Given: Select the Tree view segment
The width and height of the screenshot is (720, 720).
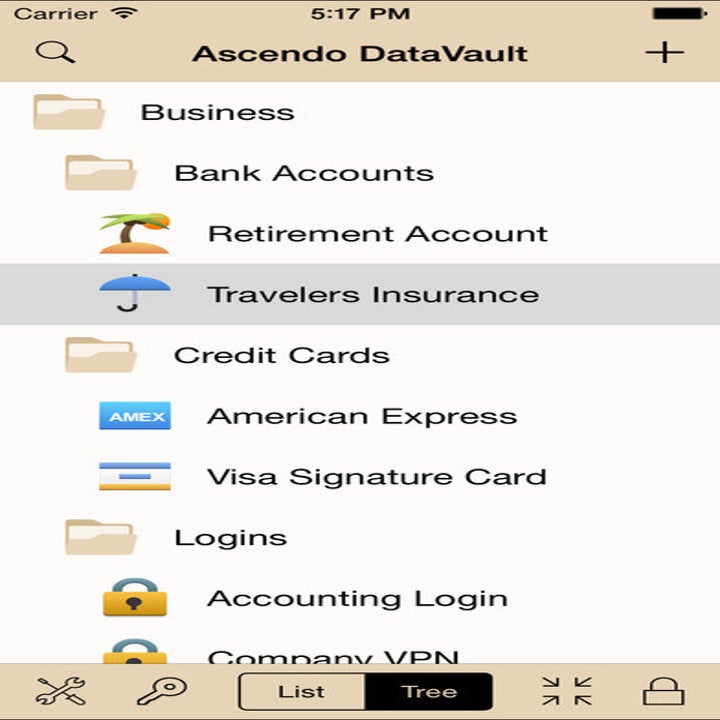Looking at the screenshot, I should pyautogui.click(x=429, y=691).
